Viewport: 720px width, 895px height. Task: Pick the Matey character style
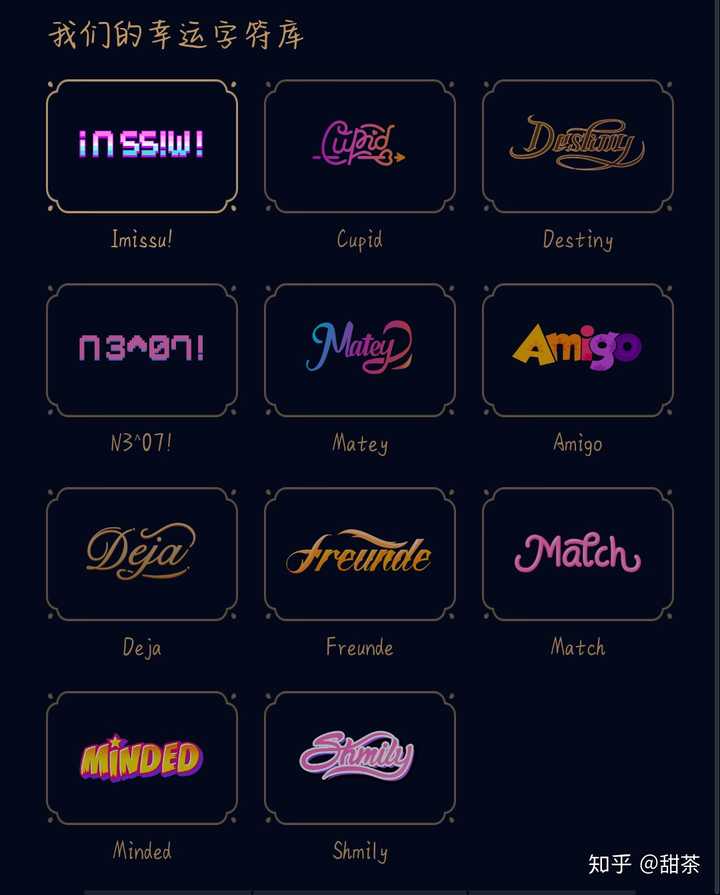360,350
